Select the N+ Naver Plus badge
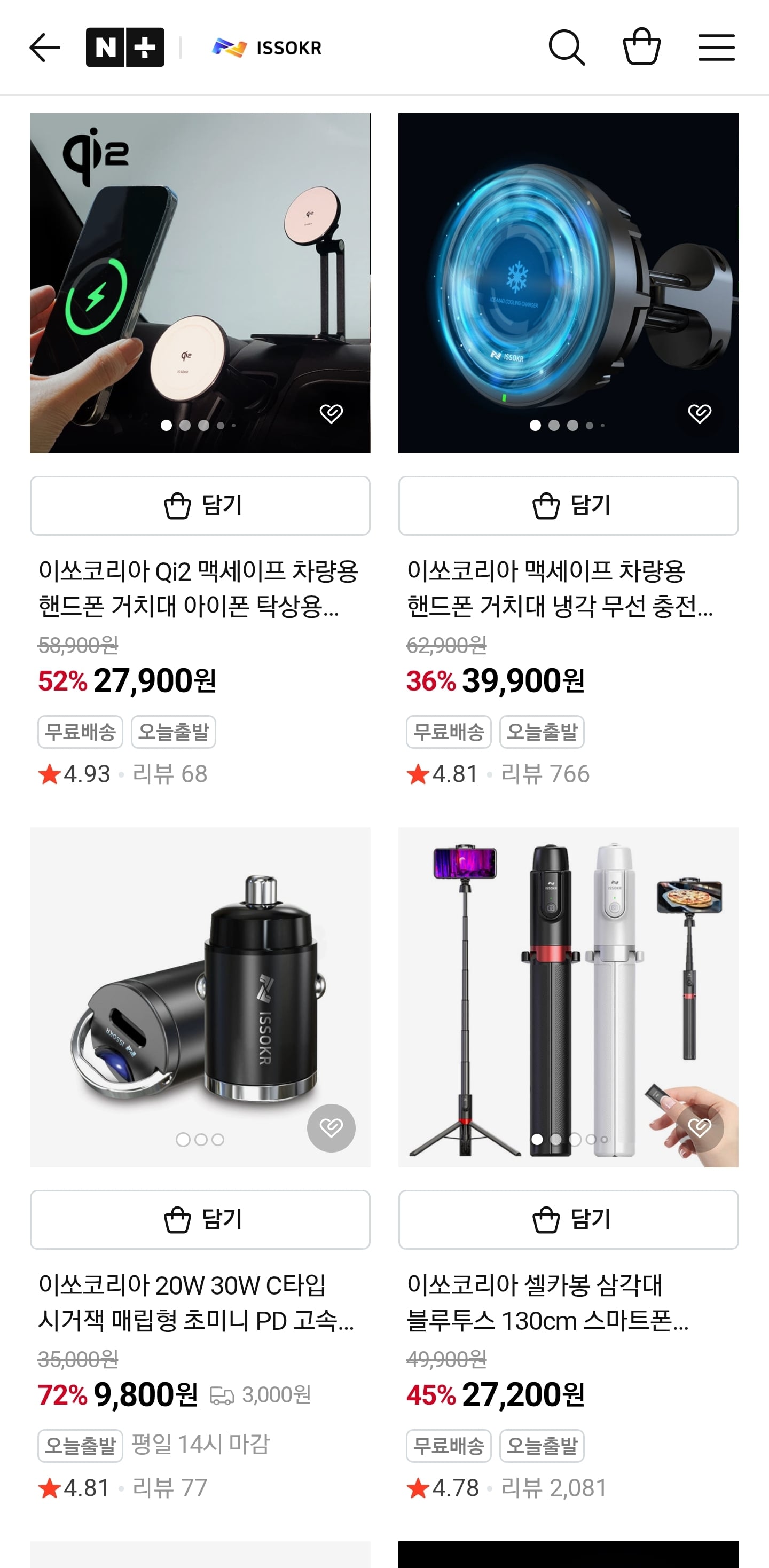 [124, 46]
